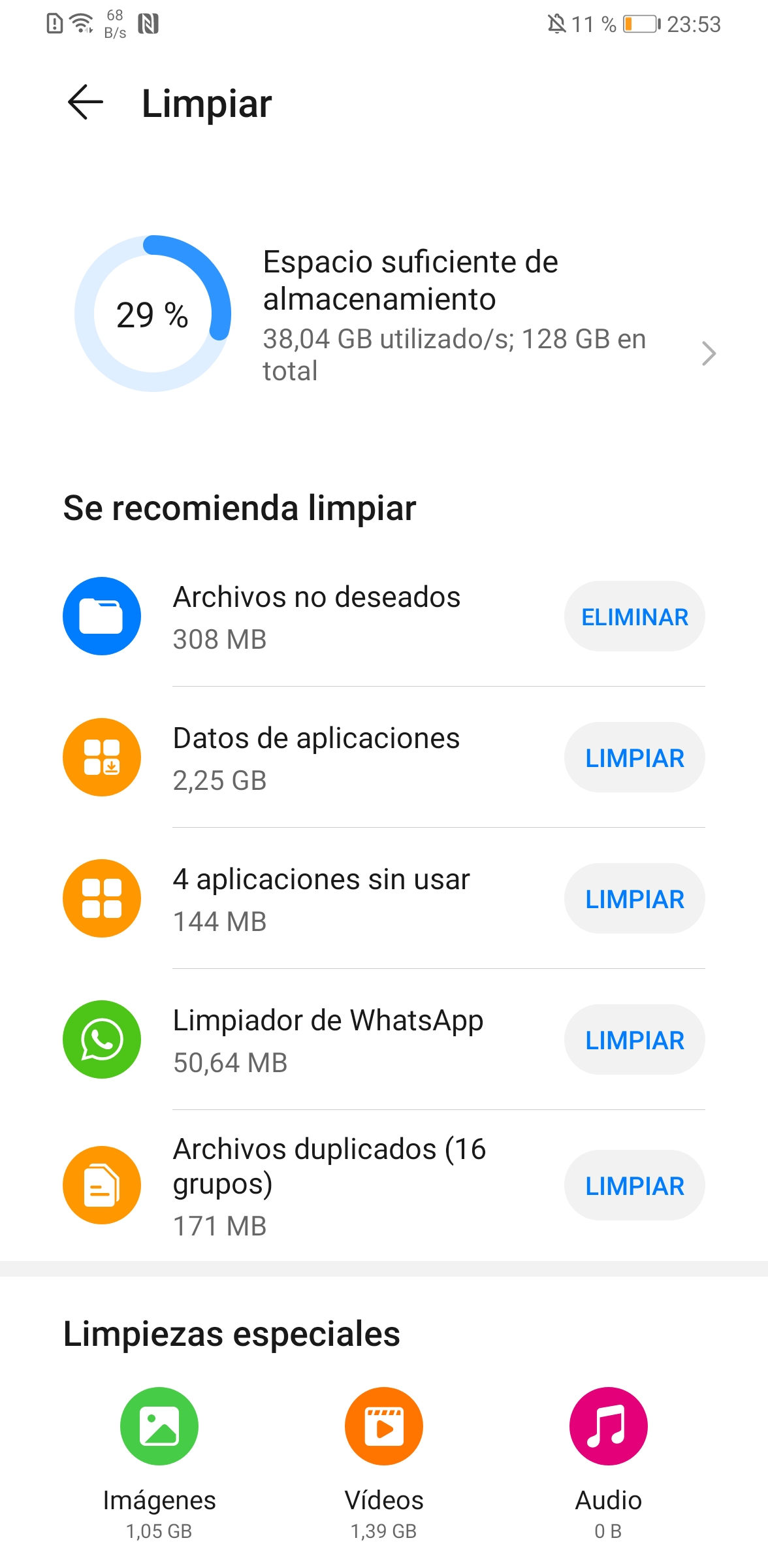Open the Datos de aplicaciones row
Image resolution: width=768 pixels, height=1568 pixels.
click(x=313, y=757)
